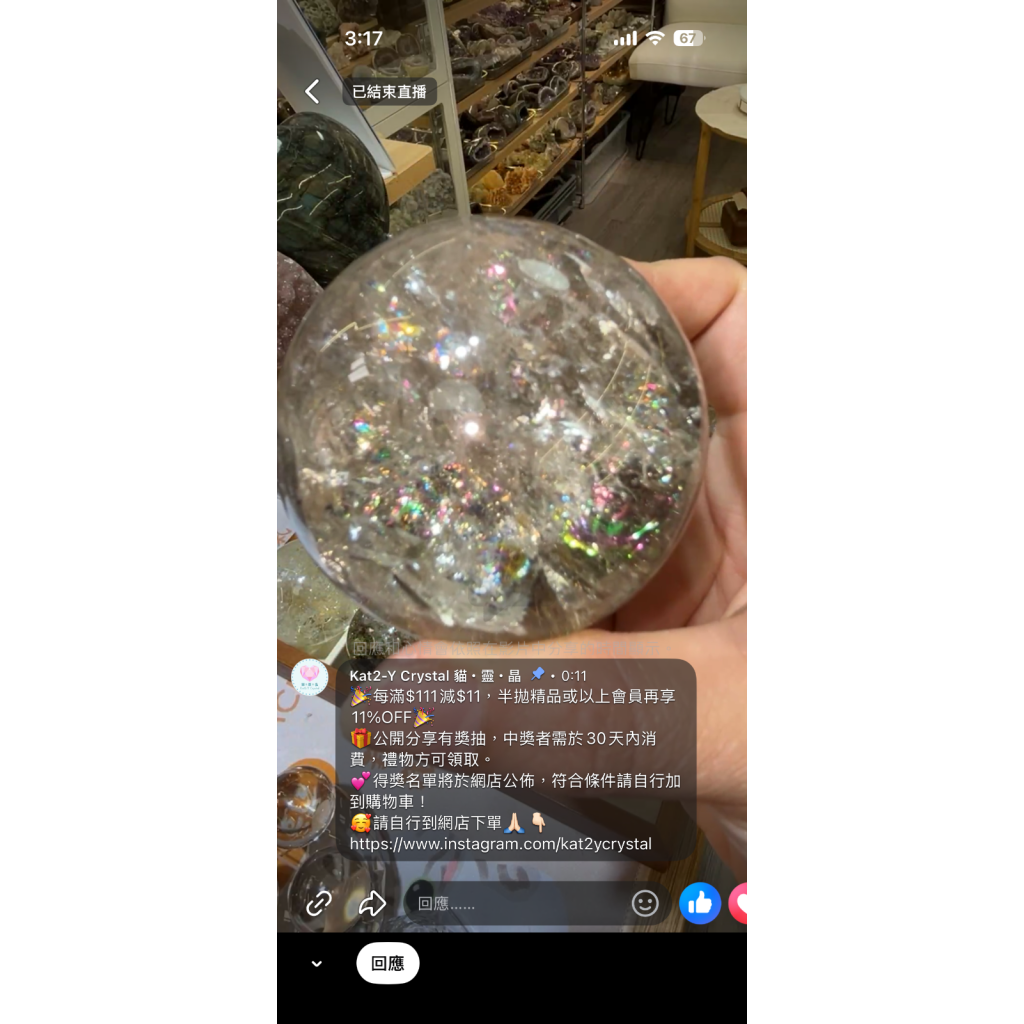1024x1024 pixels.
Task: Collapse panel with the down chevron
Action: (317, 964)
